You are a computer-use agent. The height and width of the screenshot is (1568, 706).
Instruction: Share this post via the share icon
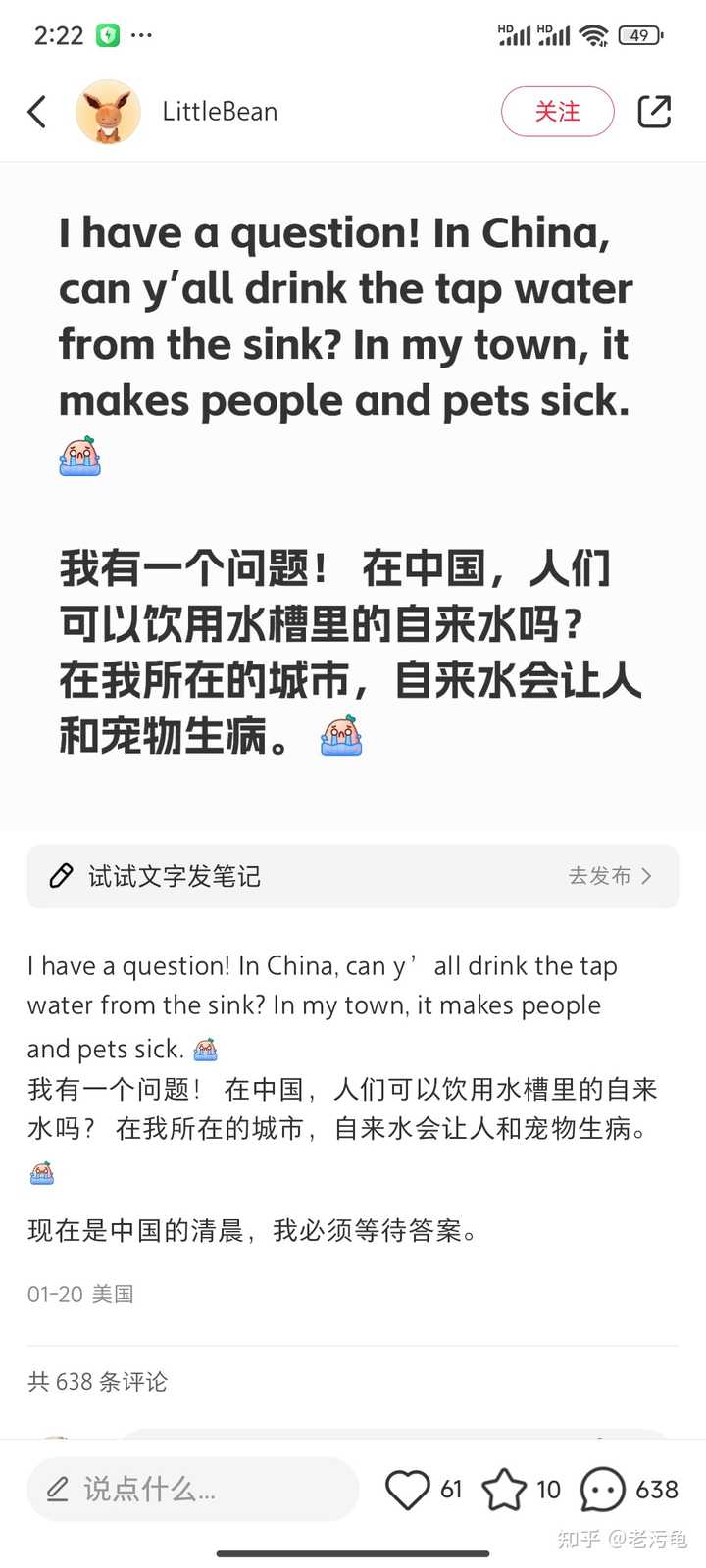(654, 112)
